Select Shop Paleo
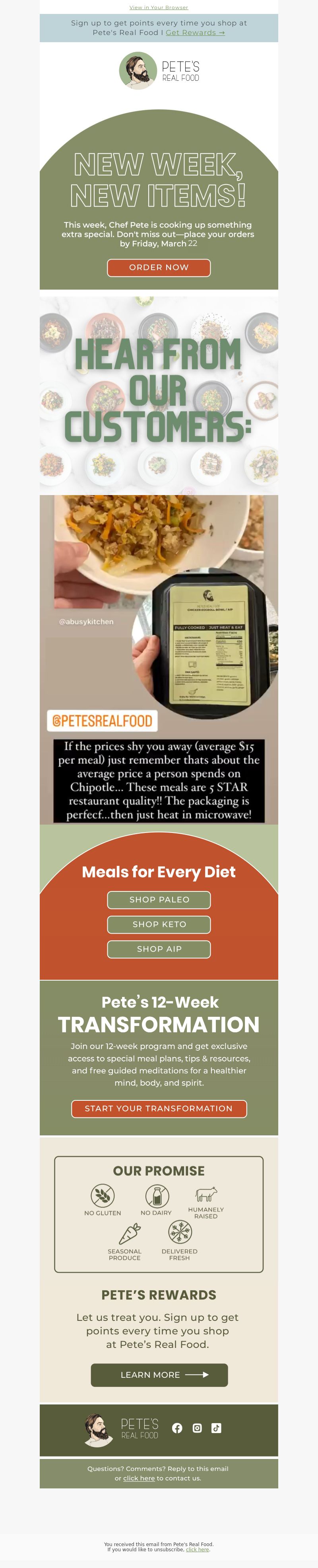Viewport: 318px width, 1568px height. point(159,899)
